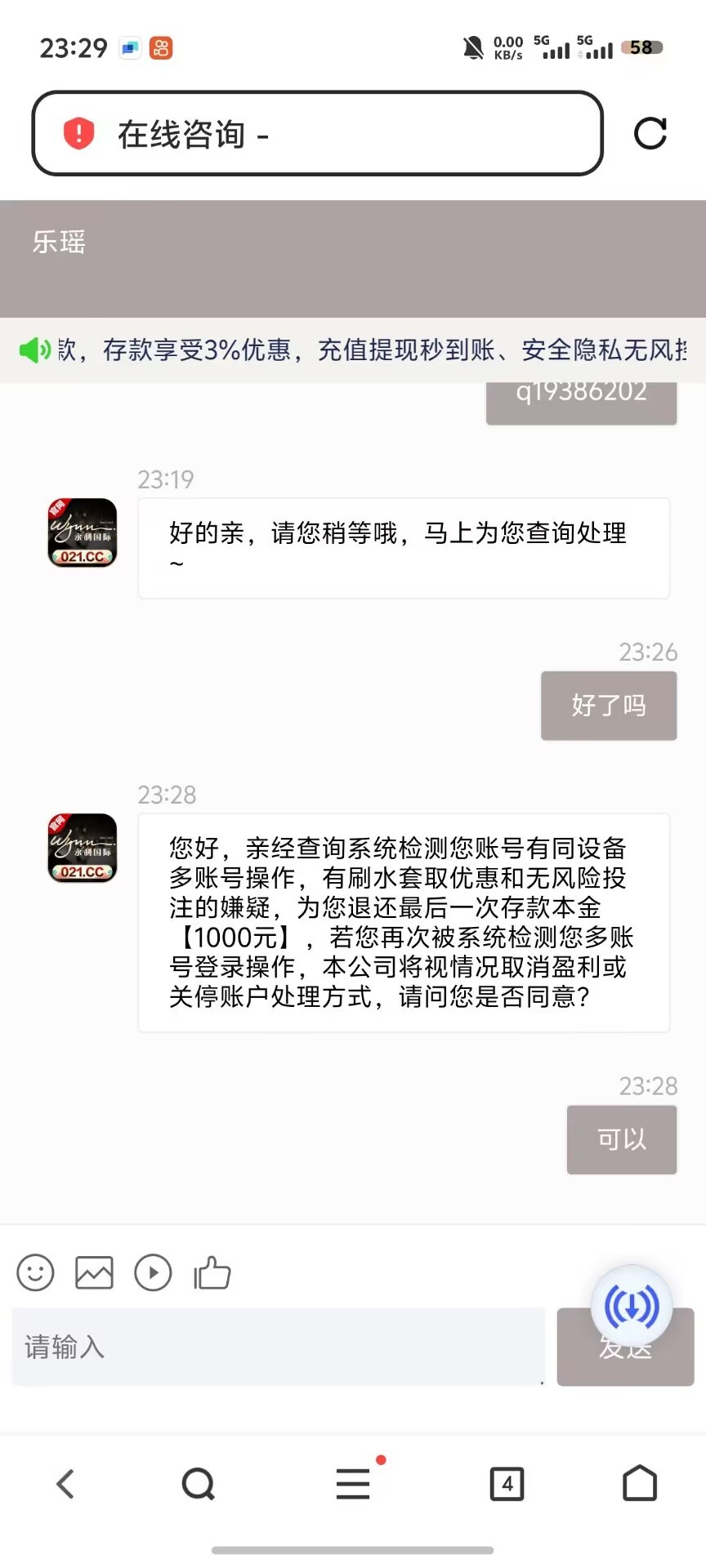
Task: Attach a picture to the chat
Action: 94,1272
